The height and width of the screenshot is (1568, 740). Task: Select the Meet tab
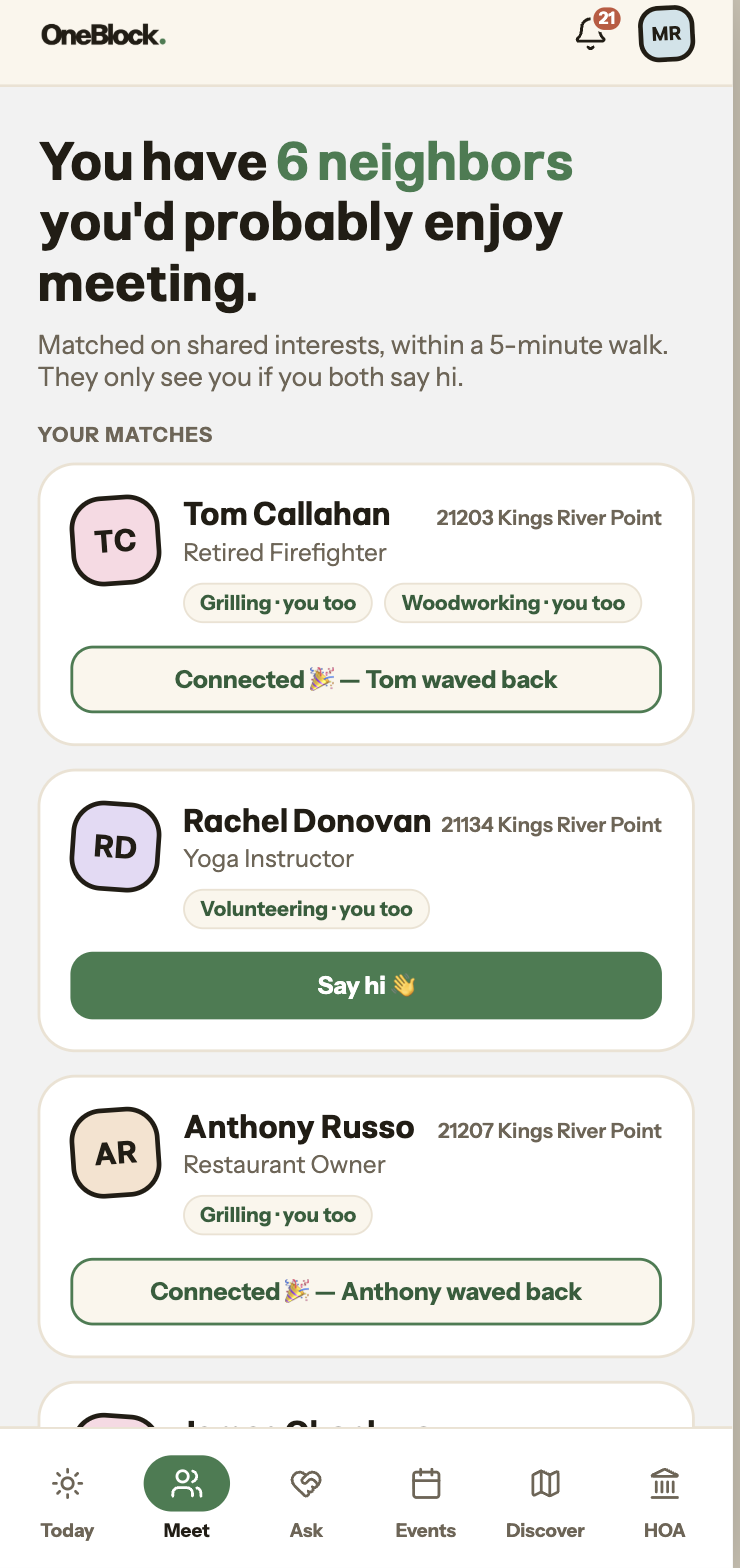(x=187, y=1501)
